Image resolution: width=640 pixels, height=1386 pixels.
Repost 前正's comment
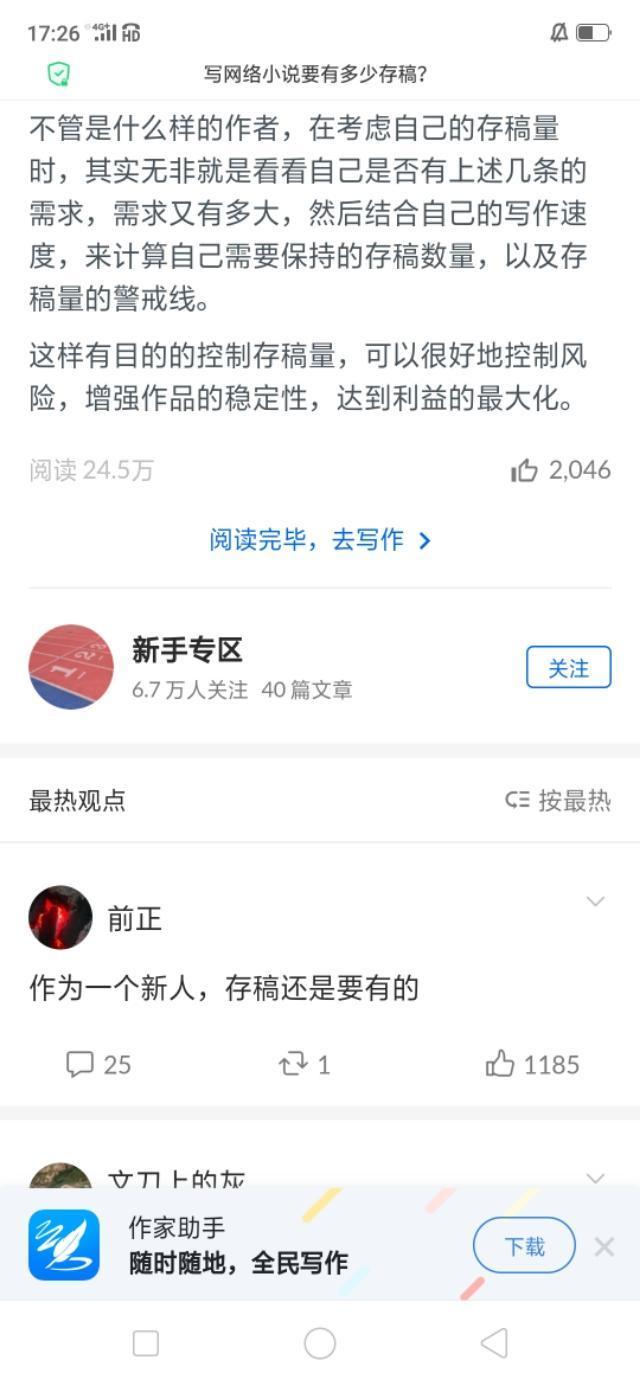point(304,1064)
